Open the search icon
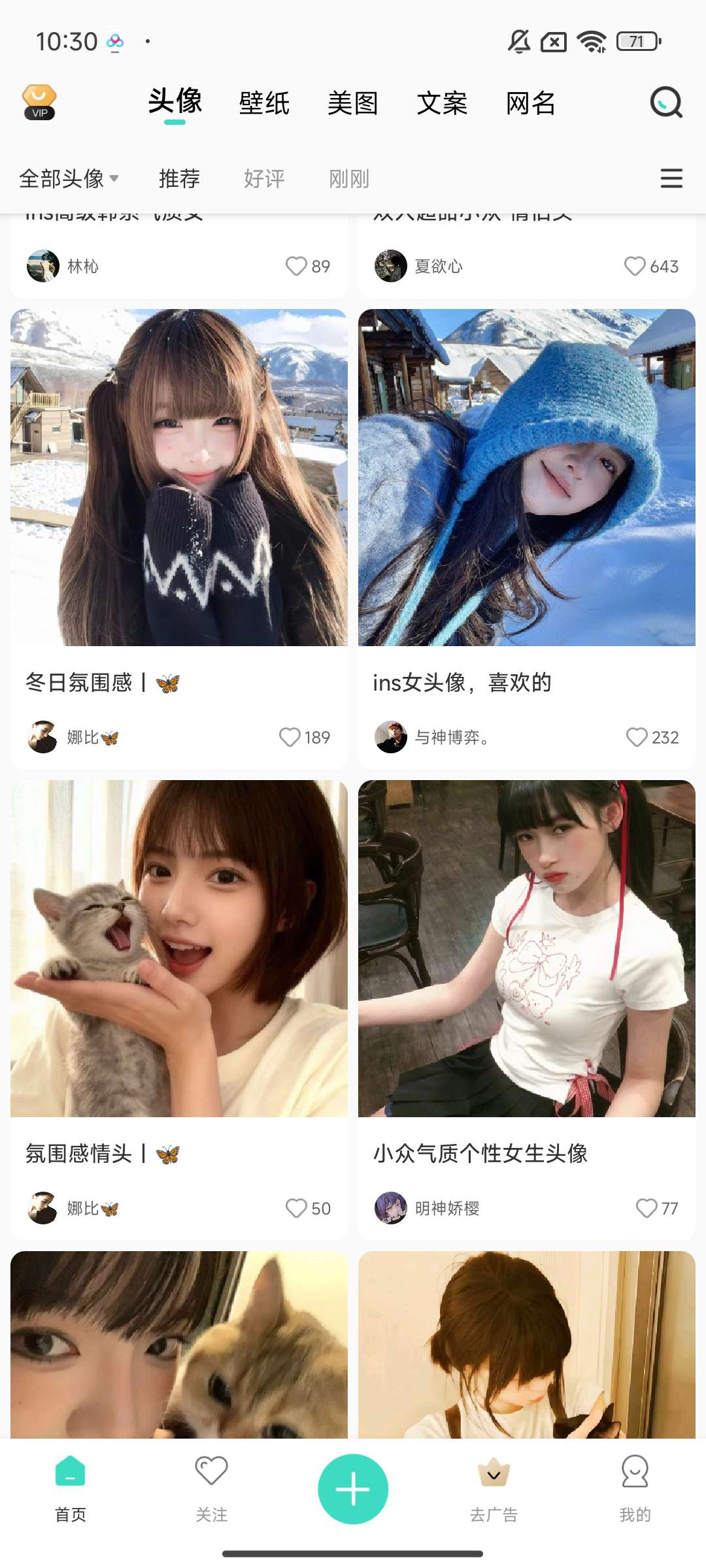Image resolution: width=706 pixels, height=1568 pixels. point(665,103)
